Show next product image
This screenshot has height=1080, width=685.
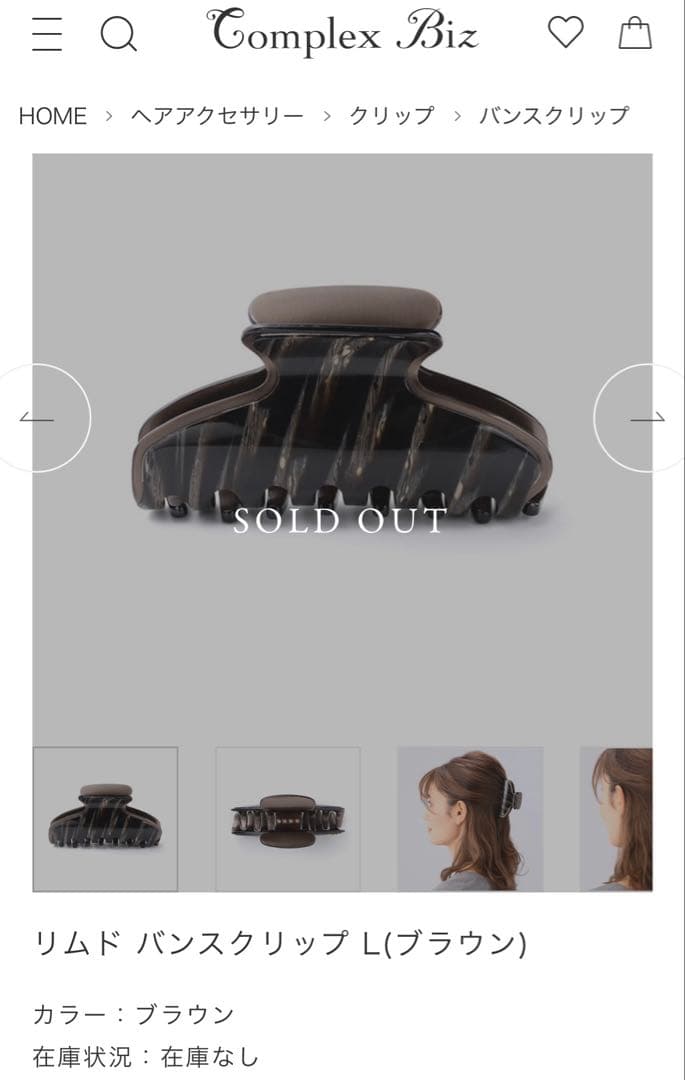(644, 418)
